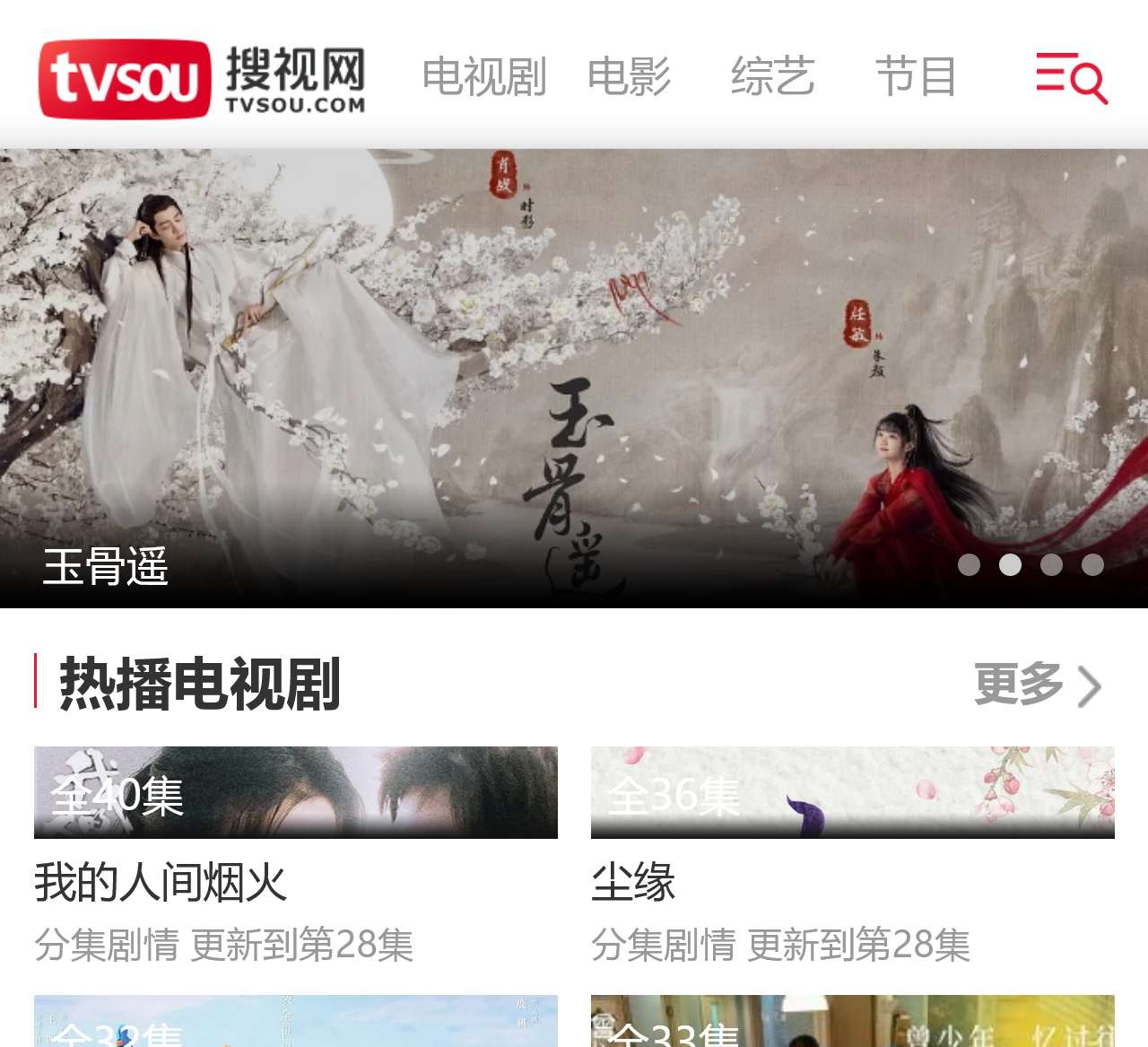
Task: Open the 节目 section
Action: (x=916, y=76)
